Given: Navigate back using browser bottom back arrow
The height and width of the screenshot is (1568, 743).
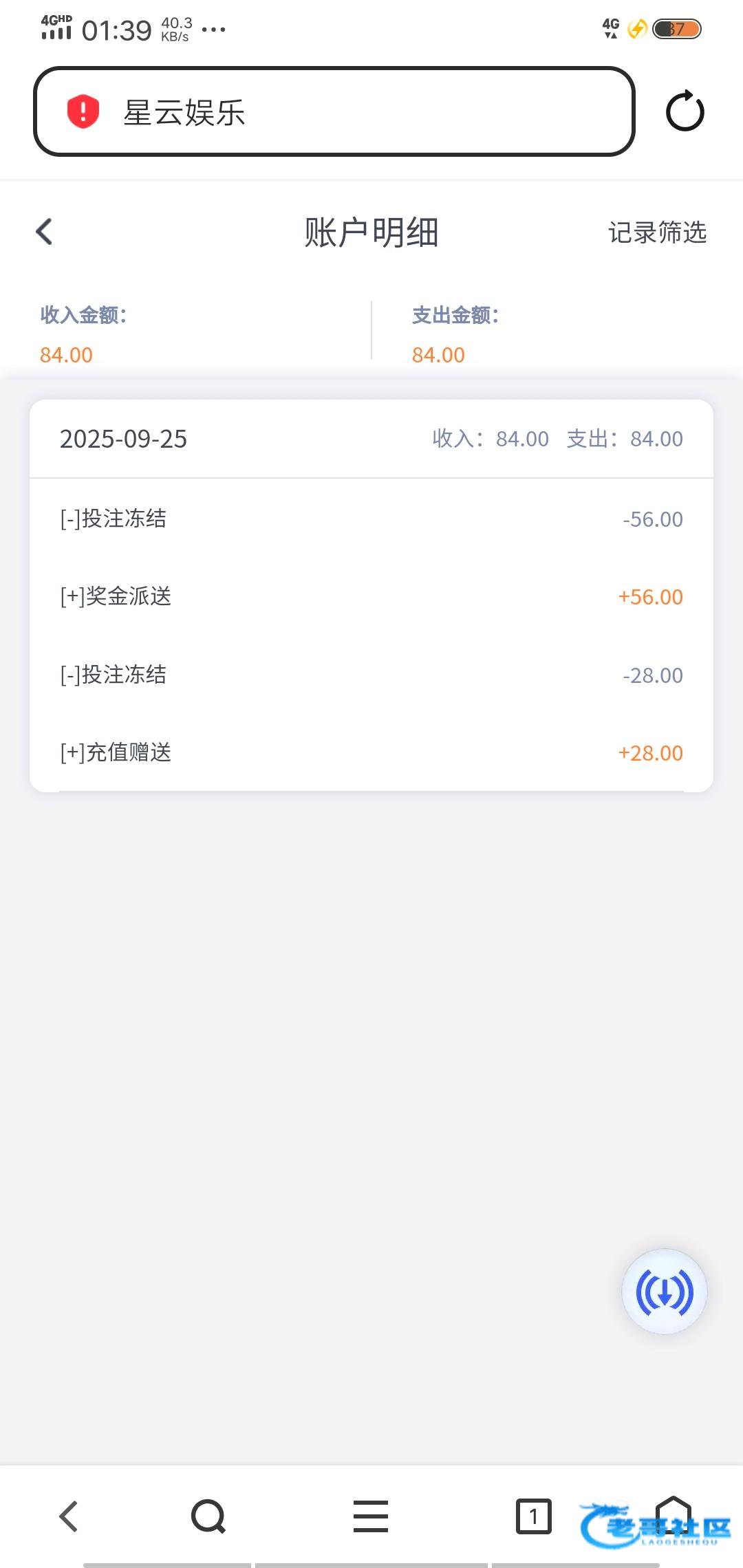Looking at the screenshot, I should [x=69, y=1516].
